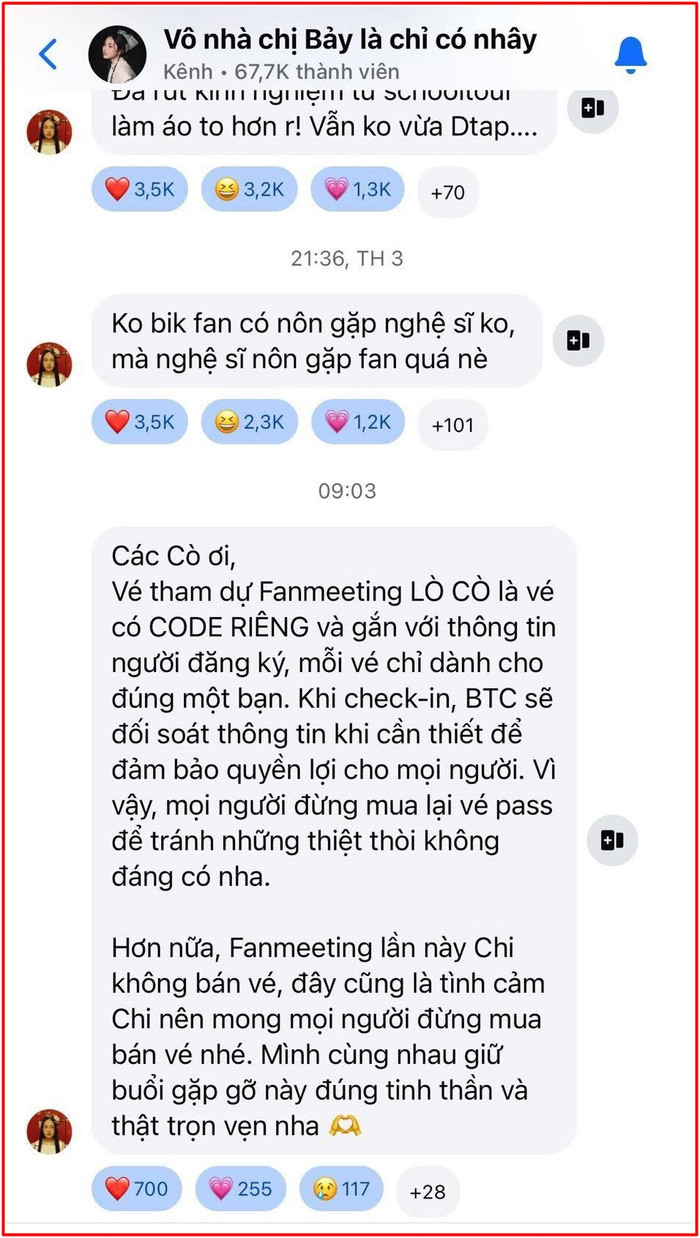Share the "Ko bik fan" message
700x1238 pixels.
click(579, 341)
